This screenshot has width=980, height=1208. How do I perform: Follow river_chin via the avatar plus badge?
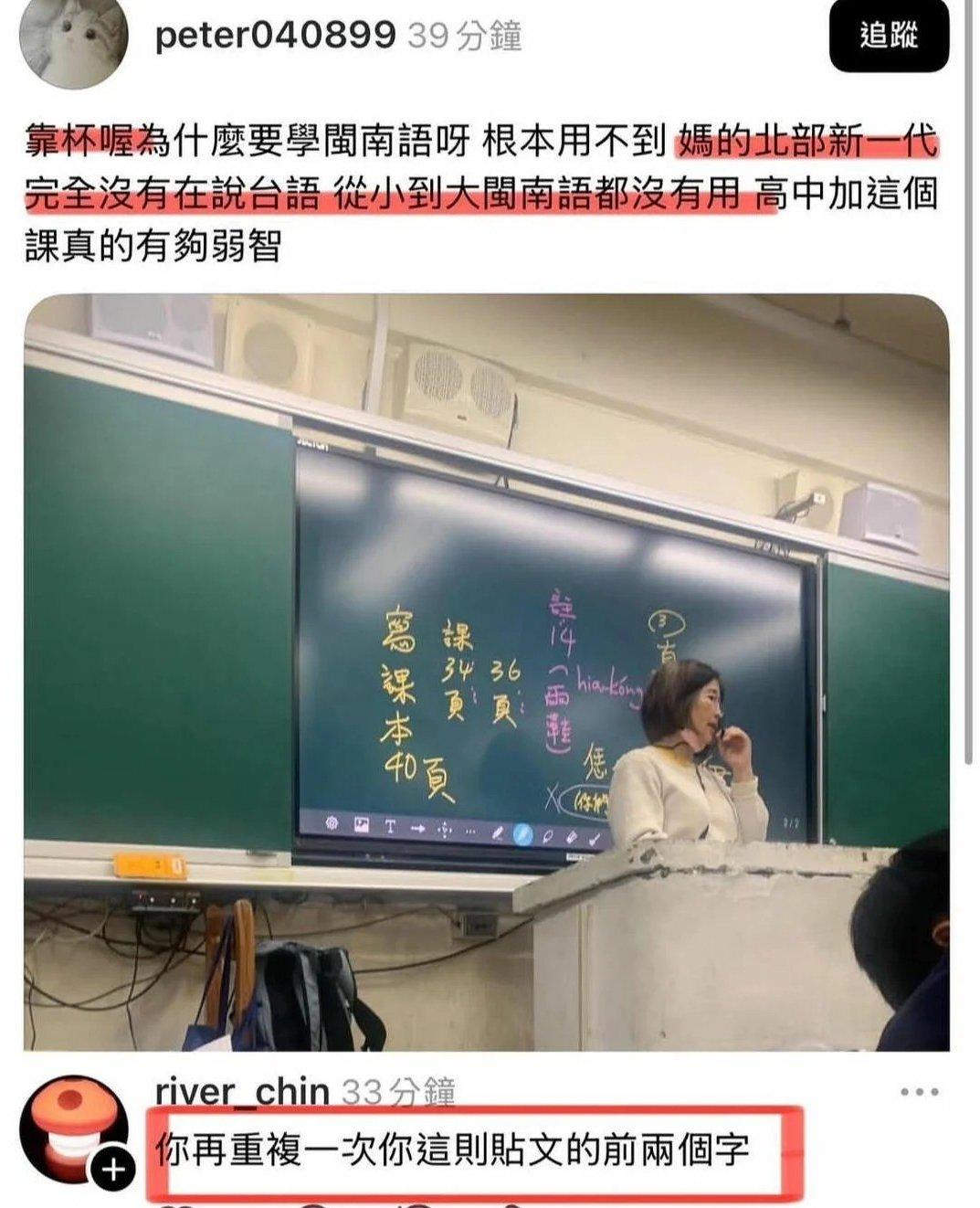(x=112, y=1170)
